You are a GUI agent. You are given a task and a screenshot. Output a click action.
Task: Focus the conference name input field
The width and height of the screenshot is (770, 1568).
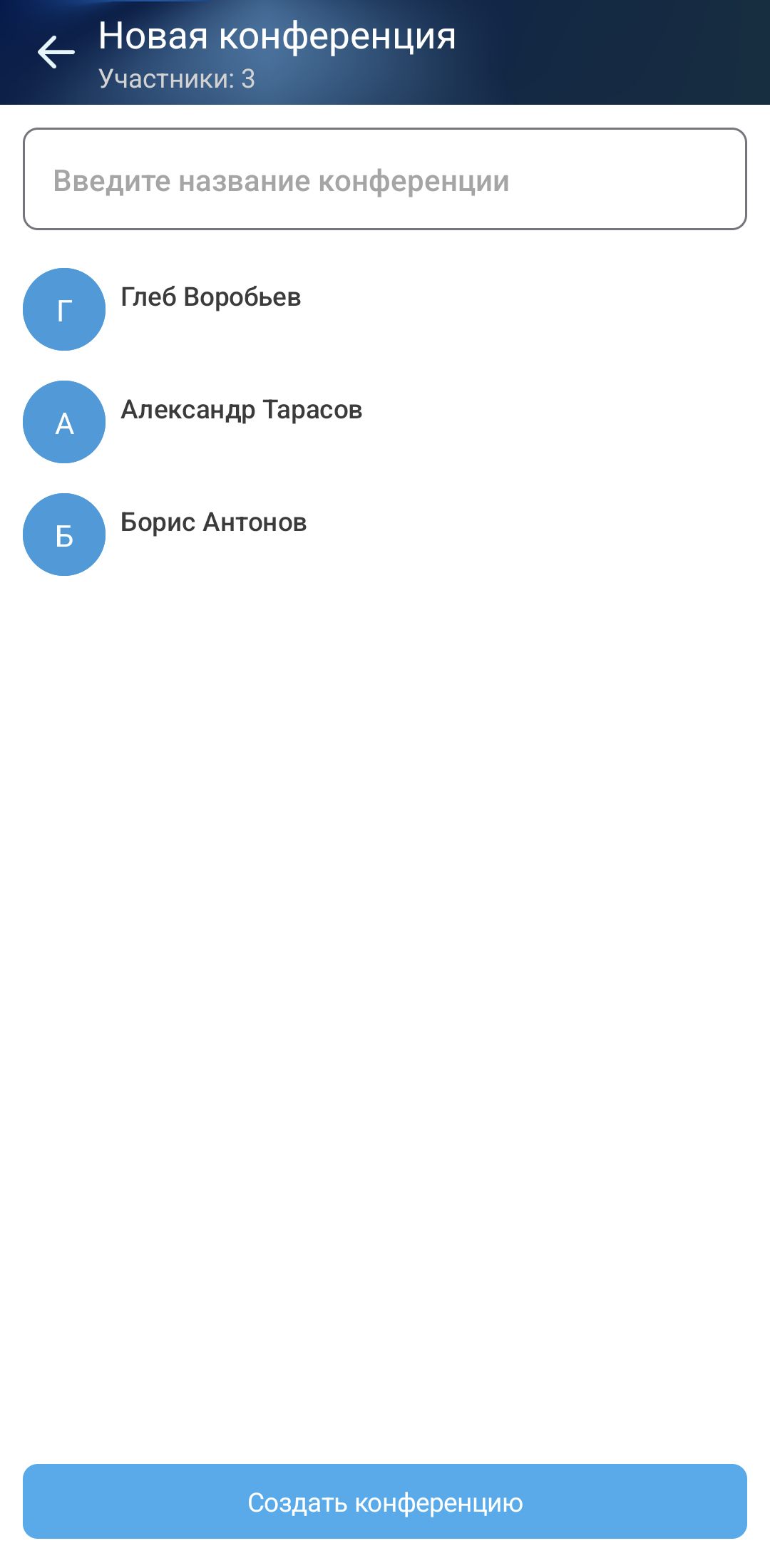click(x=385, y=180)
